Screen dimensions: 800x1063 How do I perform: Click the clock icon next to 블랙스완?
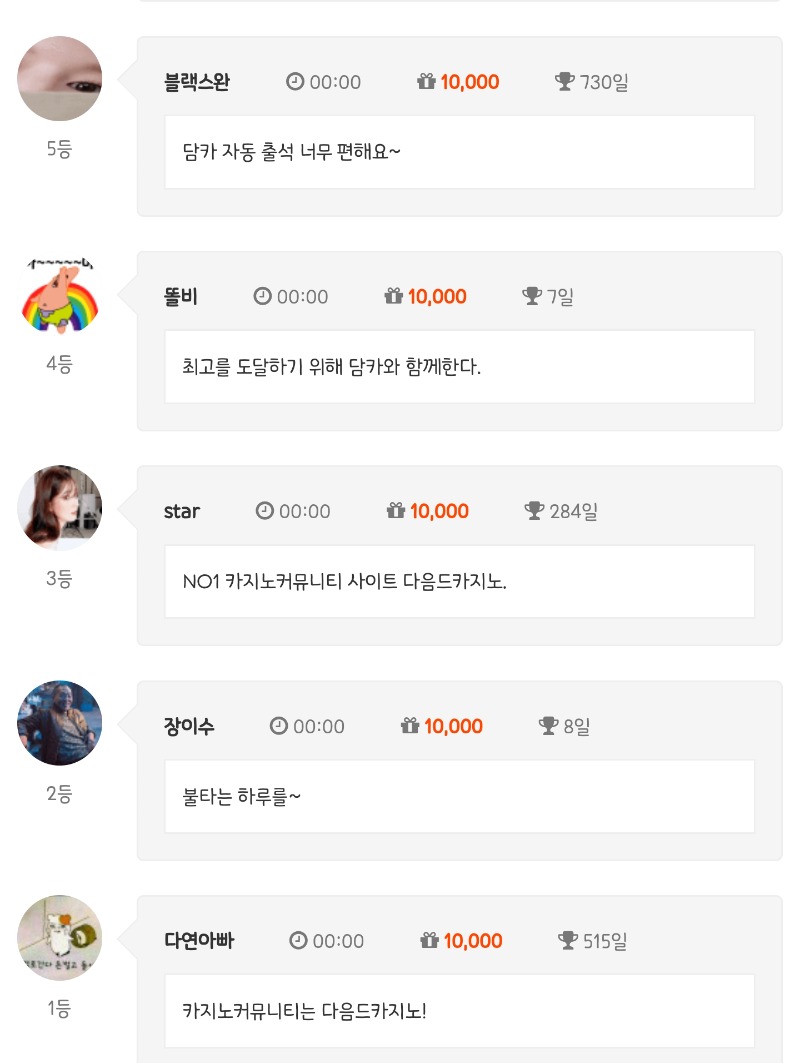point(293,82)
